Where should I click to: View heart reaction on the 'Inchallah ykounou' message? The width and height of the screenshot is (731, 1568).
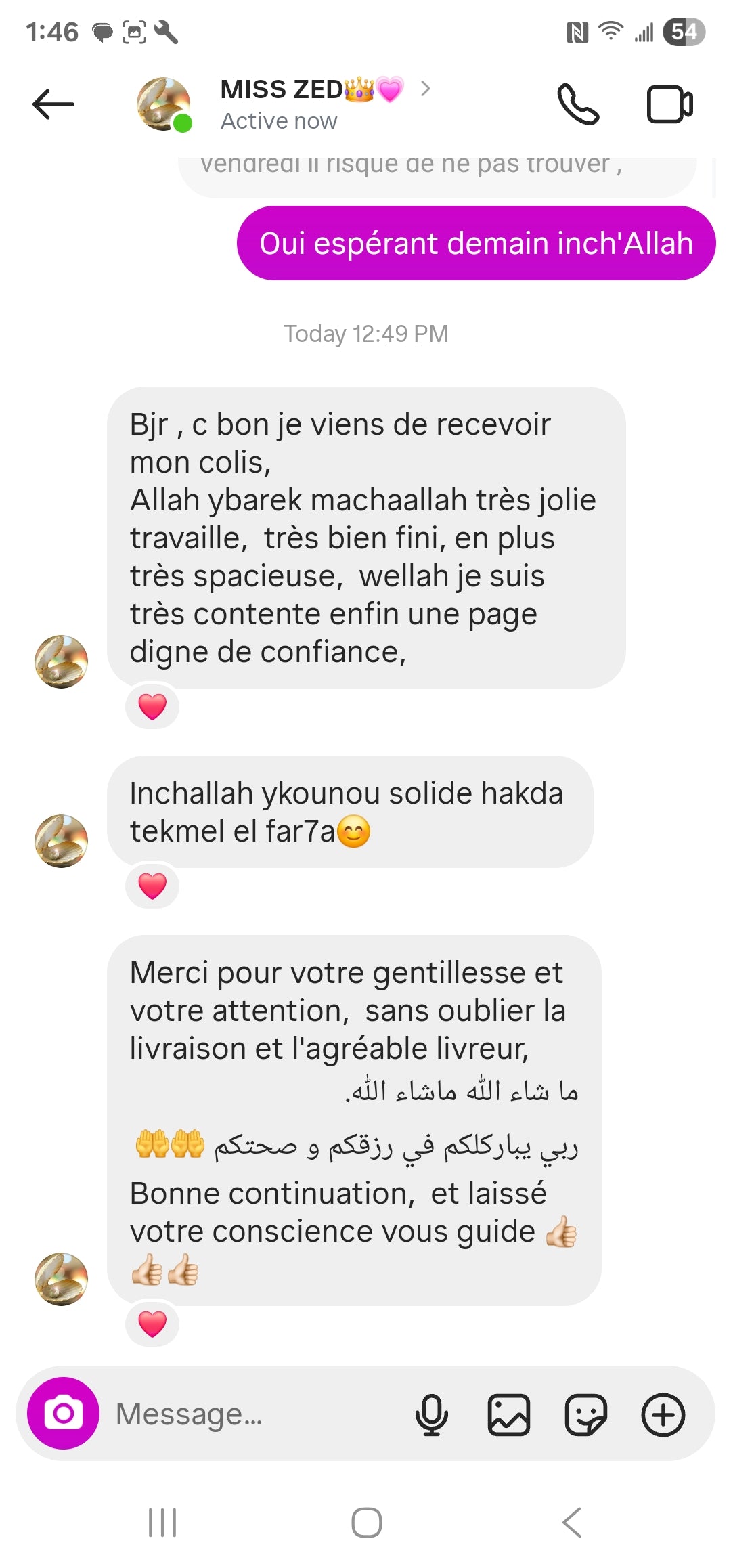[152, 886]
